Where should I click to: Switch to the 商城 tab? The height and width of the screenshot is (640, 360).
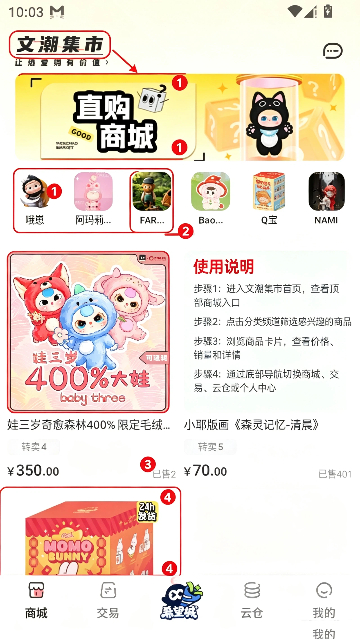click(36, 600)
